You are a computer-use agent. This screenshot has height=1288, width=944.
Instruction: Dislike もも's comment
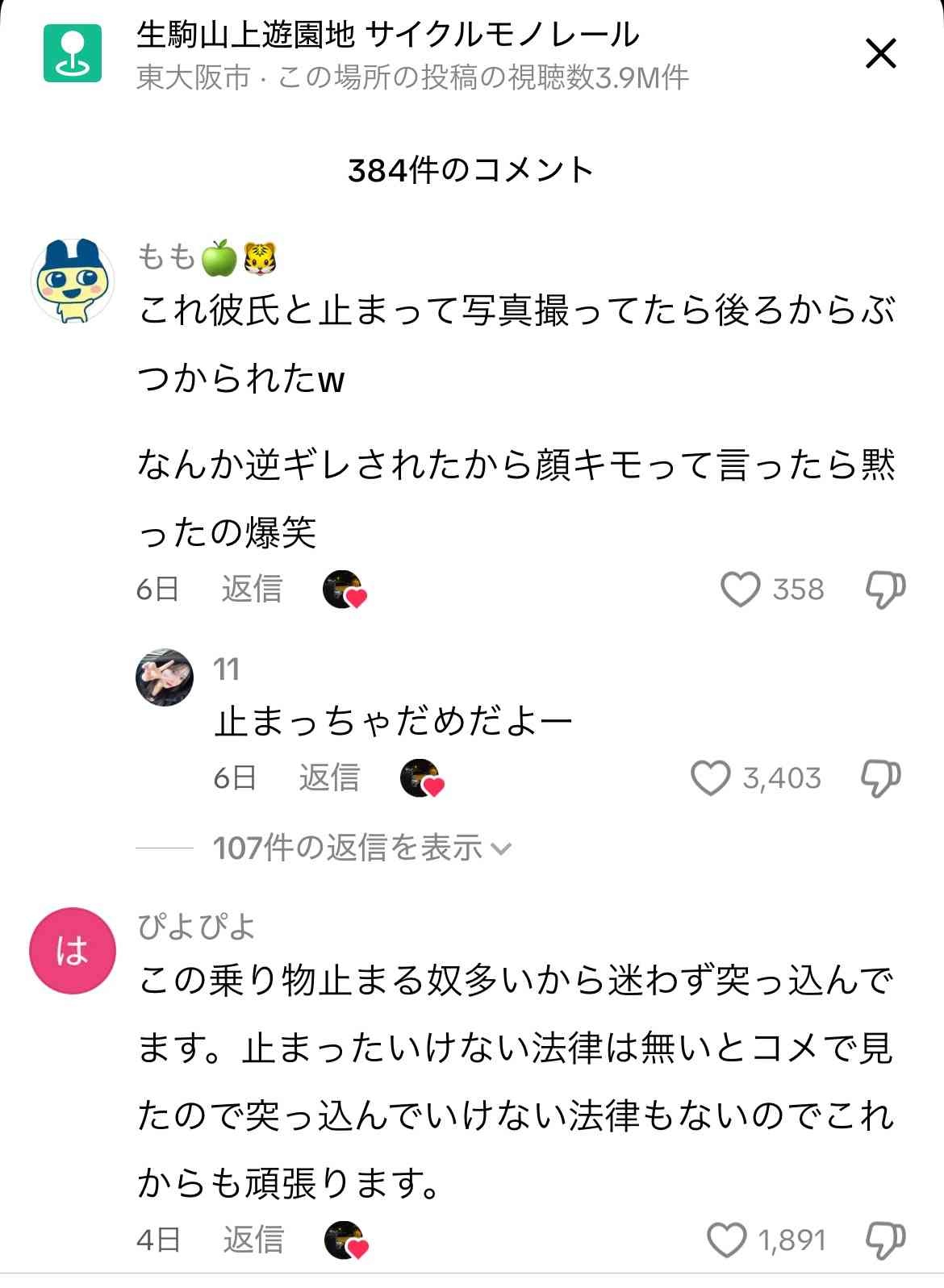coord(885,590)
